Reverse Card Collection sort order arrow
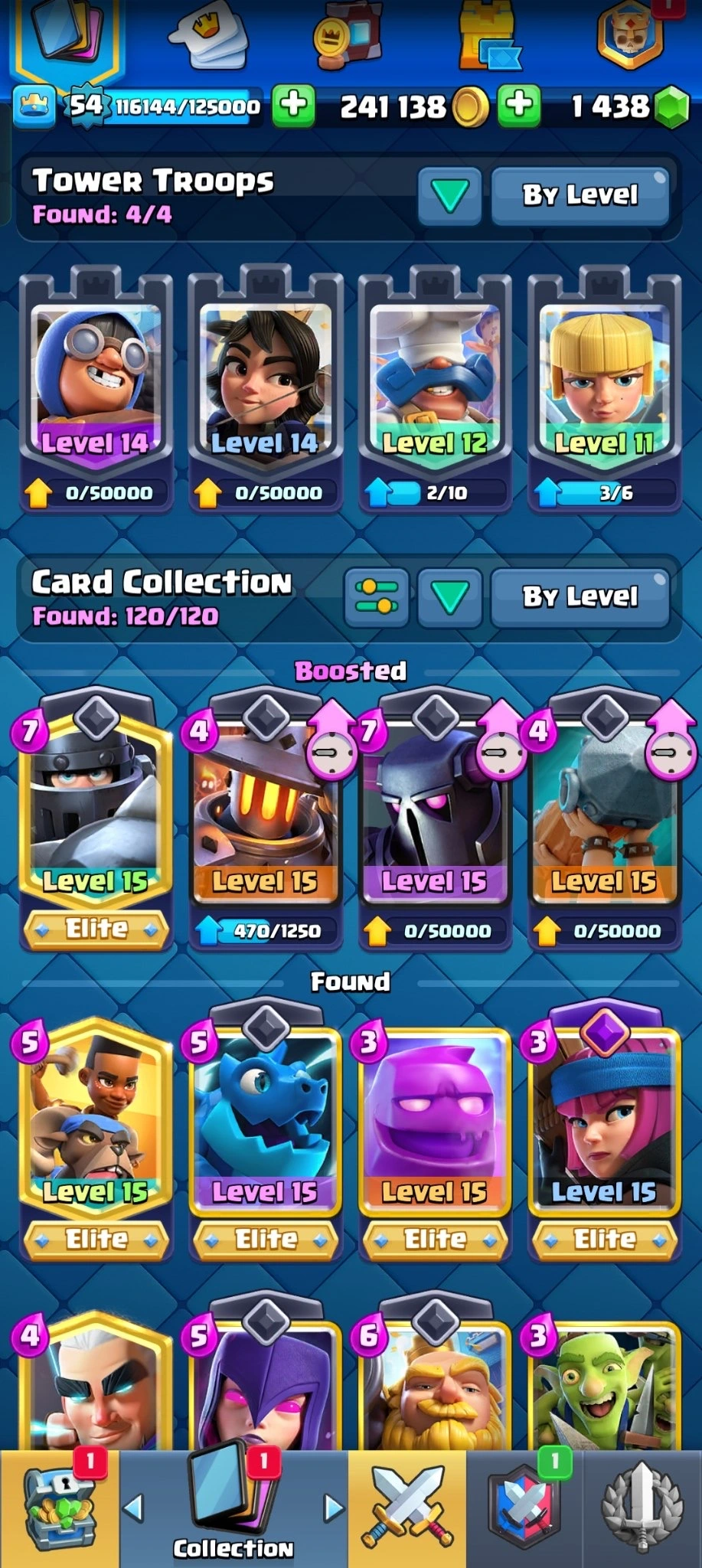The image size is (702, 1568). pos(449,597)
